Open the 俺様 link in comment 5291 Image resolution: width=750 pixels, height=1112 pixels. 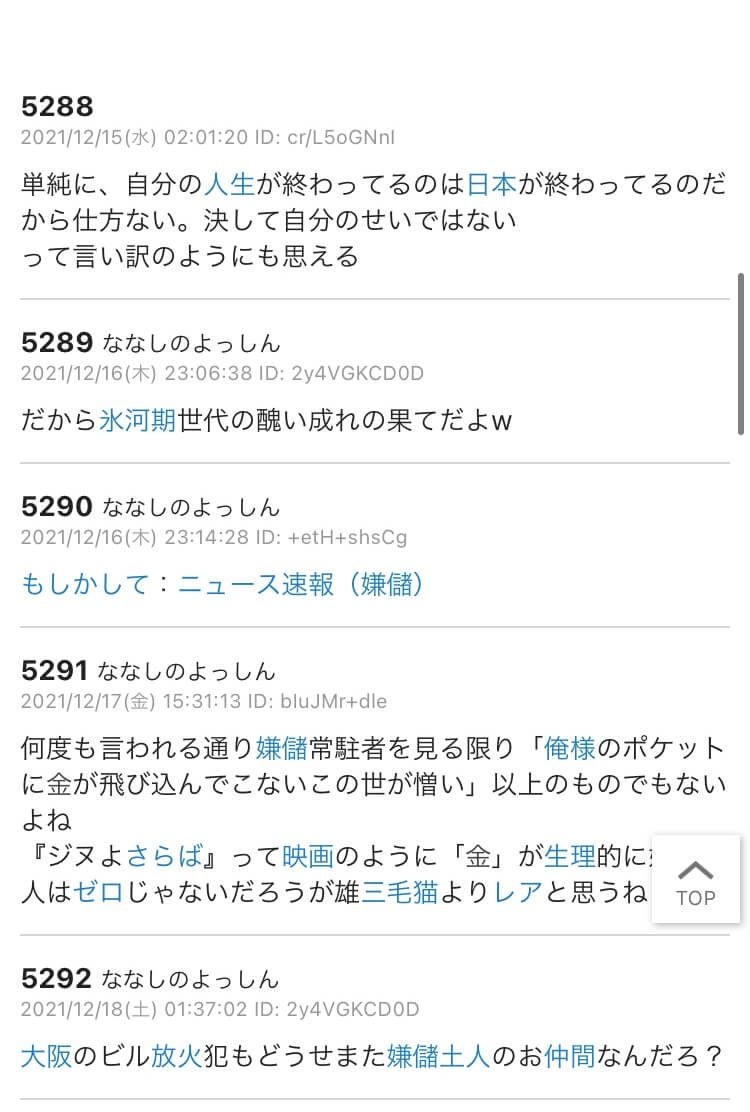570,748
